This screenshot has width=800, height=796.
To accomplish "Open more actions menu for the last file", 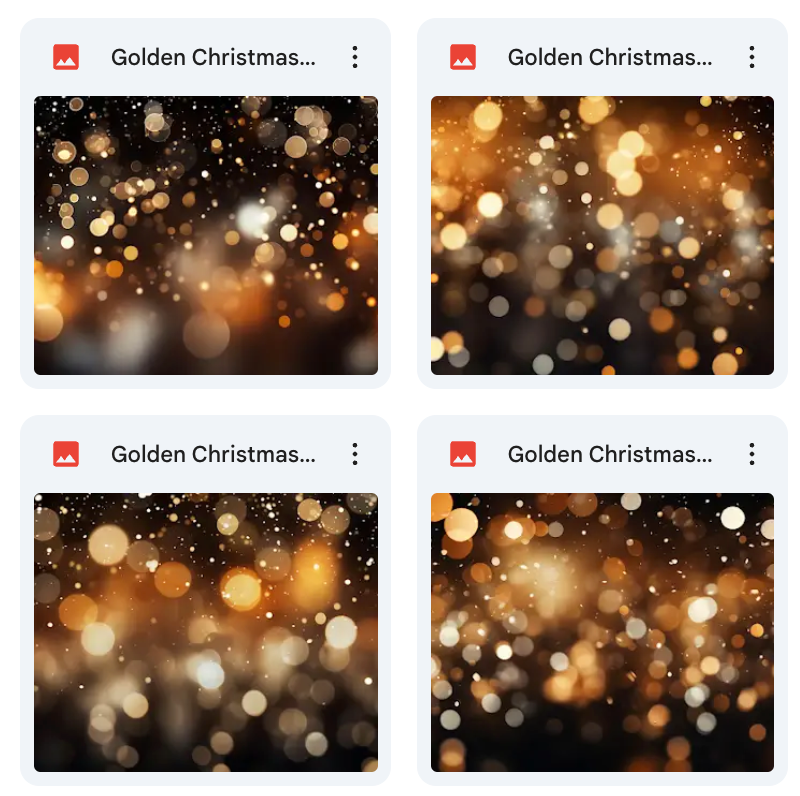I will 752,454.
